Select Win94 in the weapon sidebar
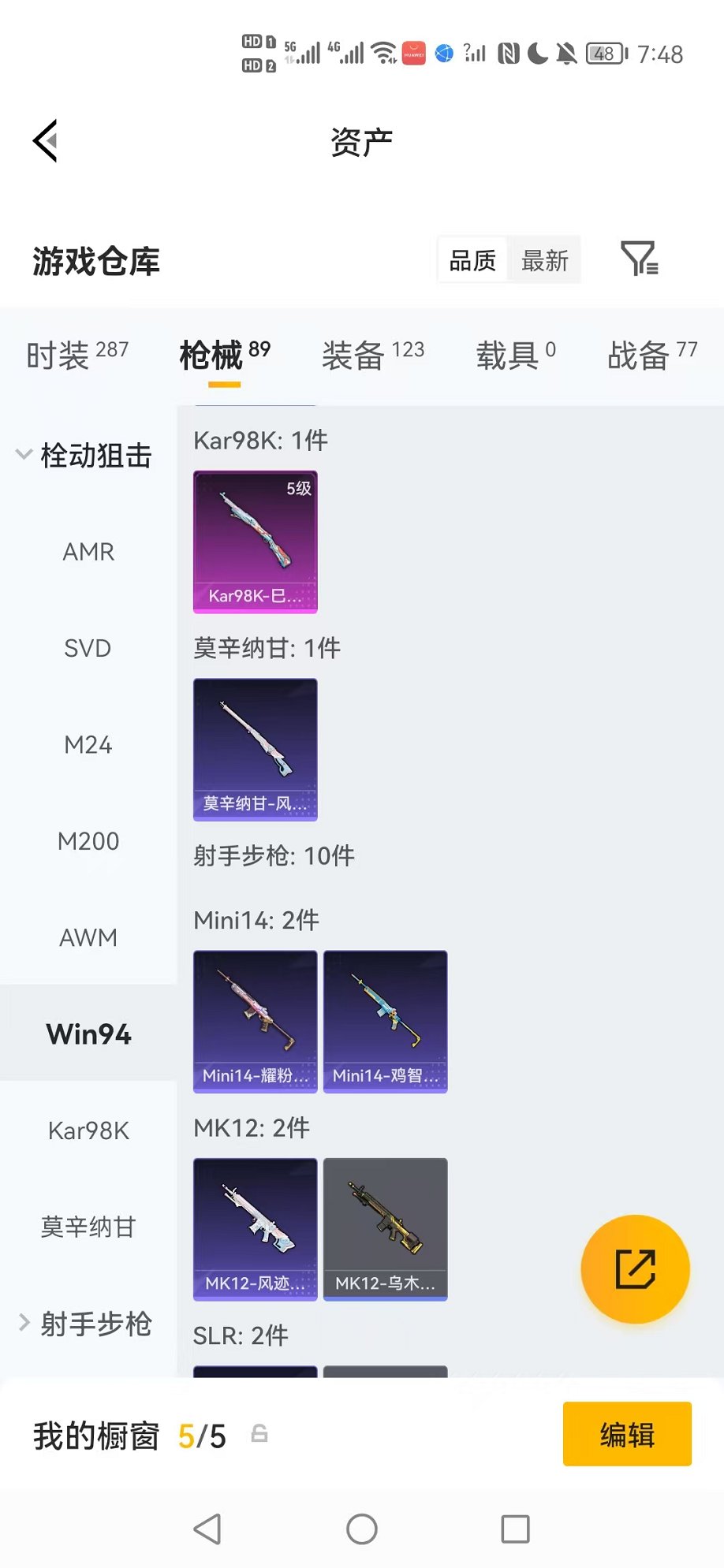Image resolution: width=724 pixels, height=1568 pixels. click(88, 1034)
